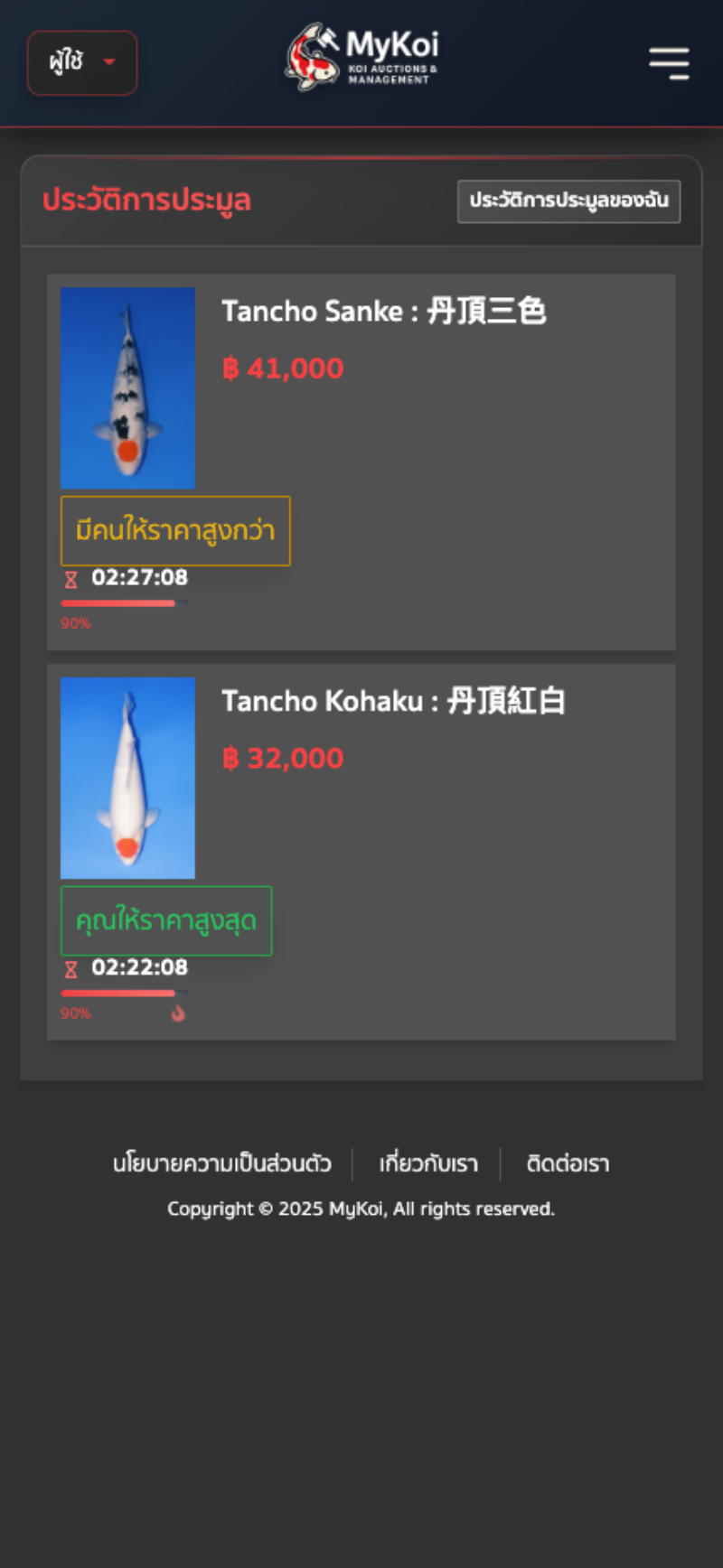The height and width of the screenshot is (1568, 723).
Task: Open เกี่ยวกับเรา about us link
Action: [427, 1163]
